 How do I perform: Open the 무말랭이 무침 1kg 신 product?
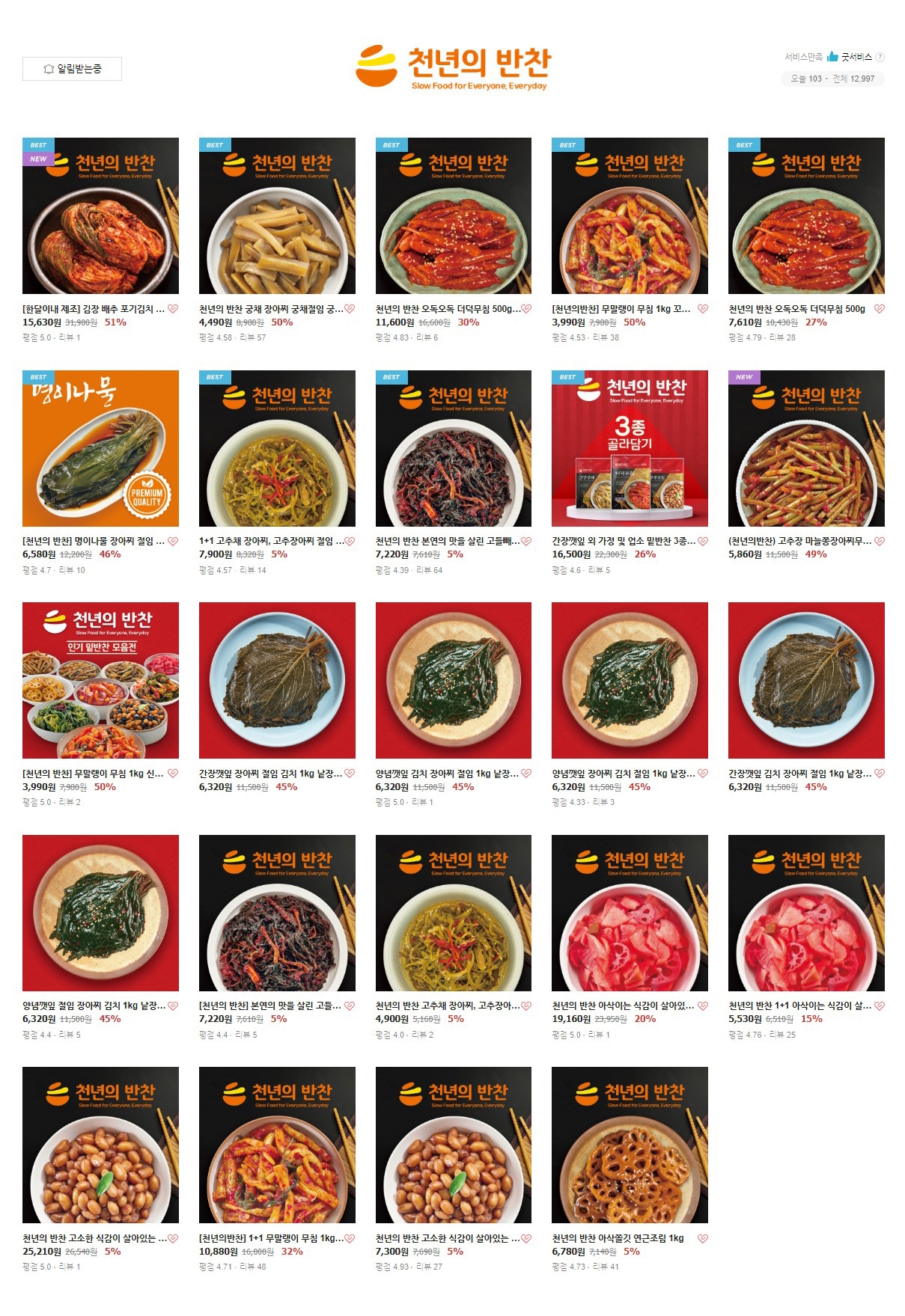[x=100, y=680]
